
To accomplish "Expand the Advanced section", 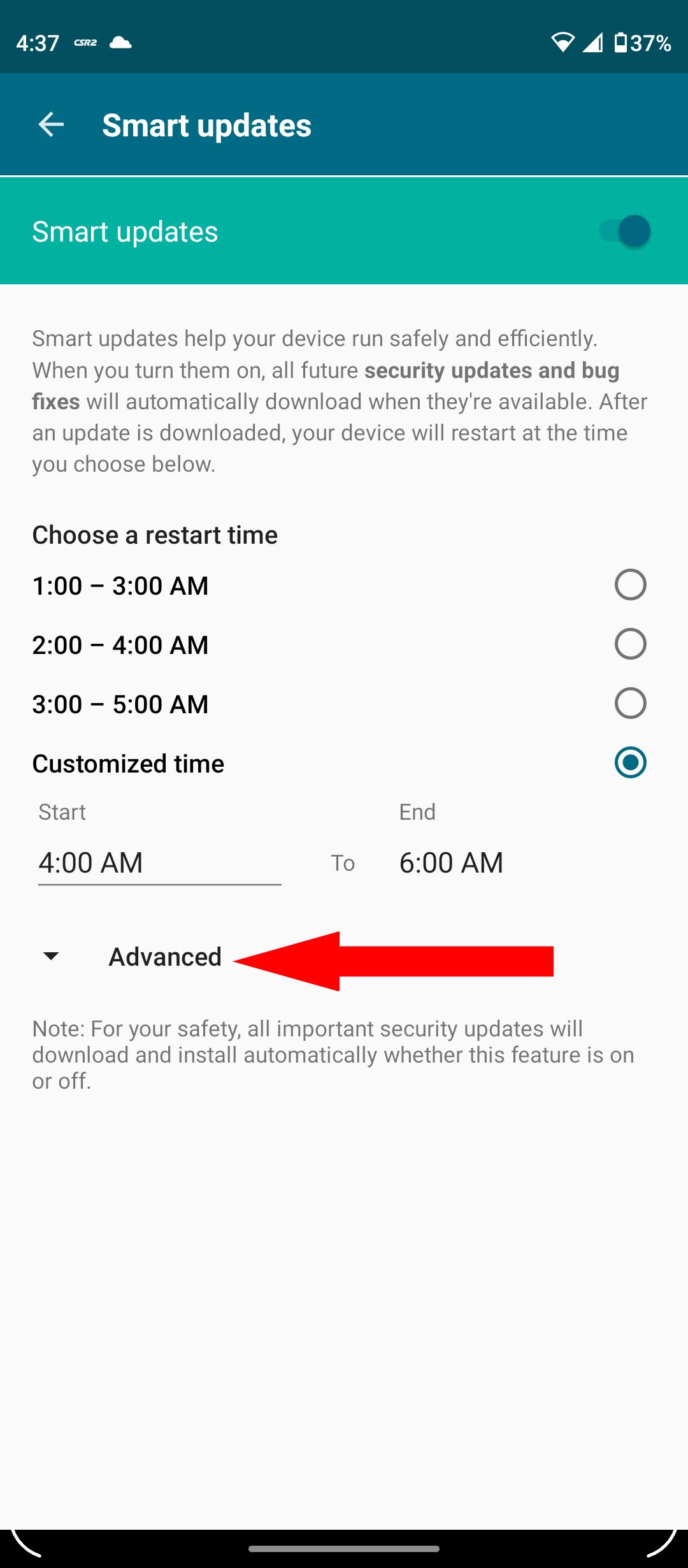I will pyautogui.click(x=164, y=957).
